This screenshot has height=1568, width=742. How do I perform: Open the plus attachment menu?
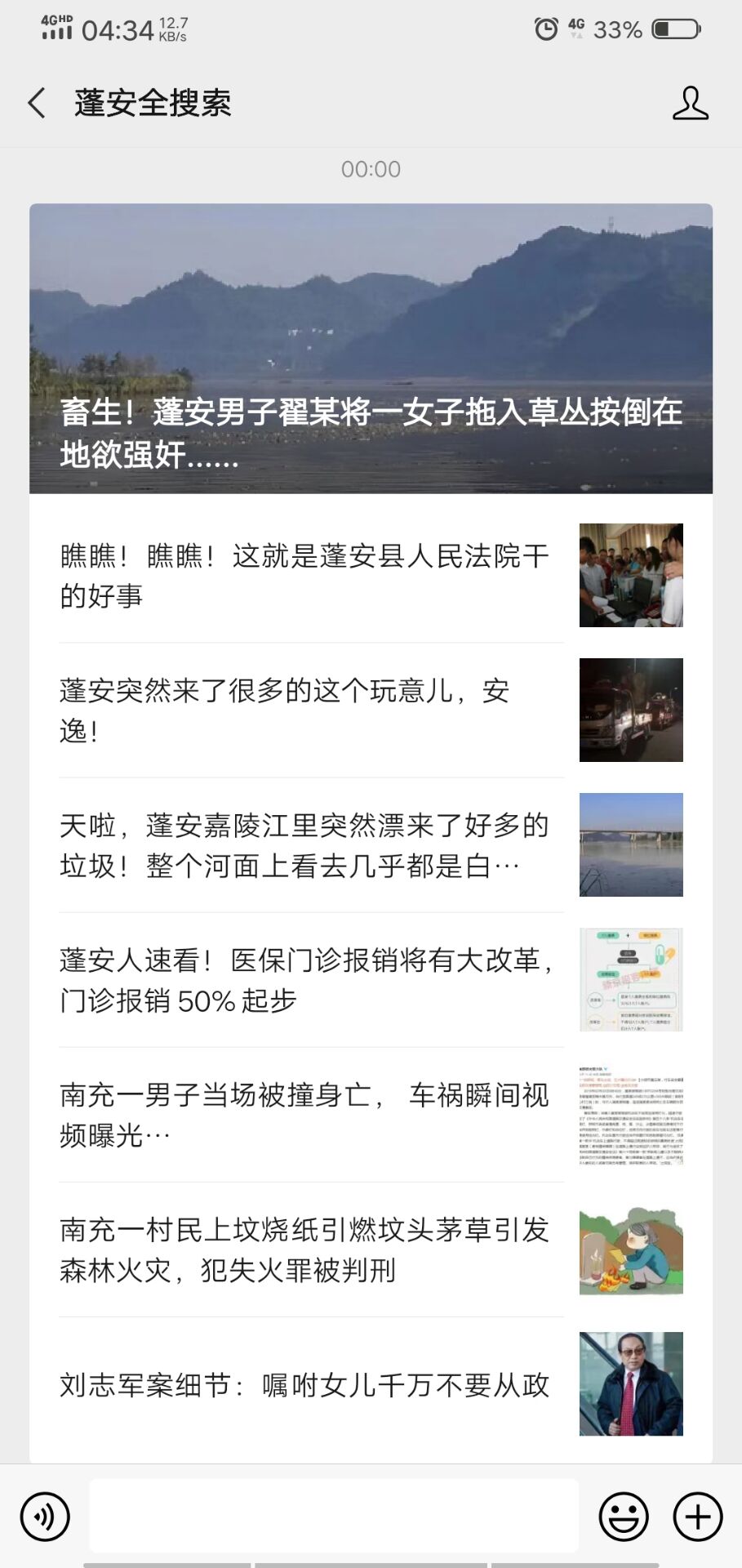pos(698,1517)
